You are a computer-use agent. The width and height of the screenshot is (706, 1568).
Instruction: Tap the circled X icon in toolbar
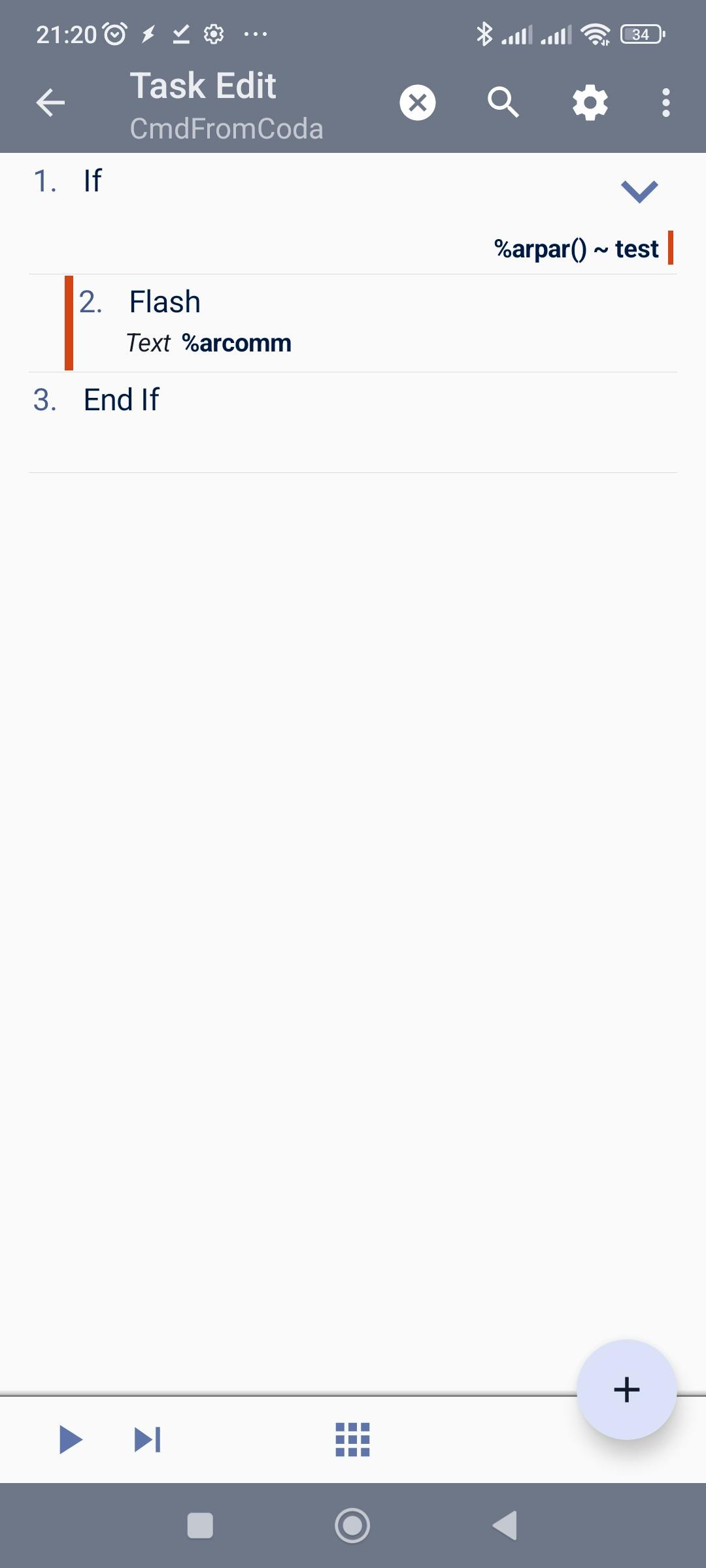[418, 103]
